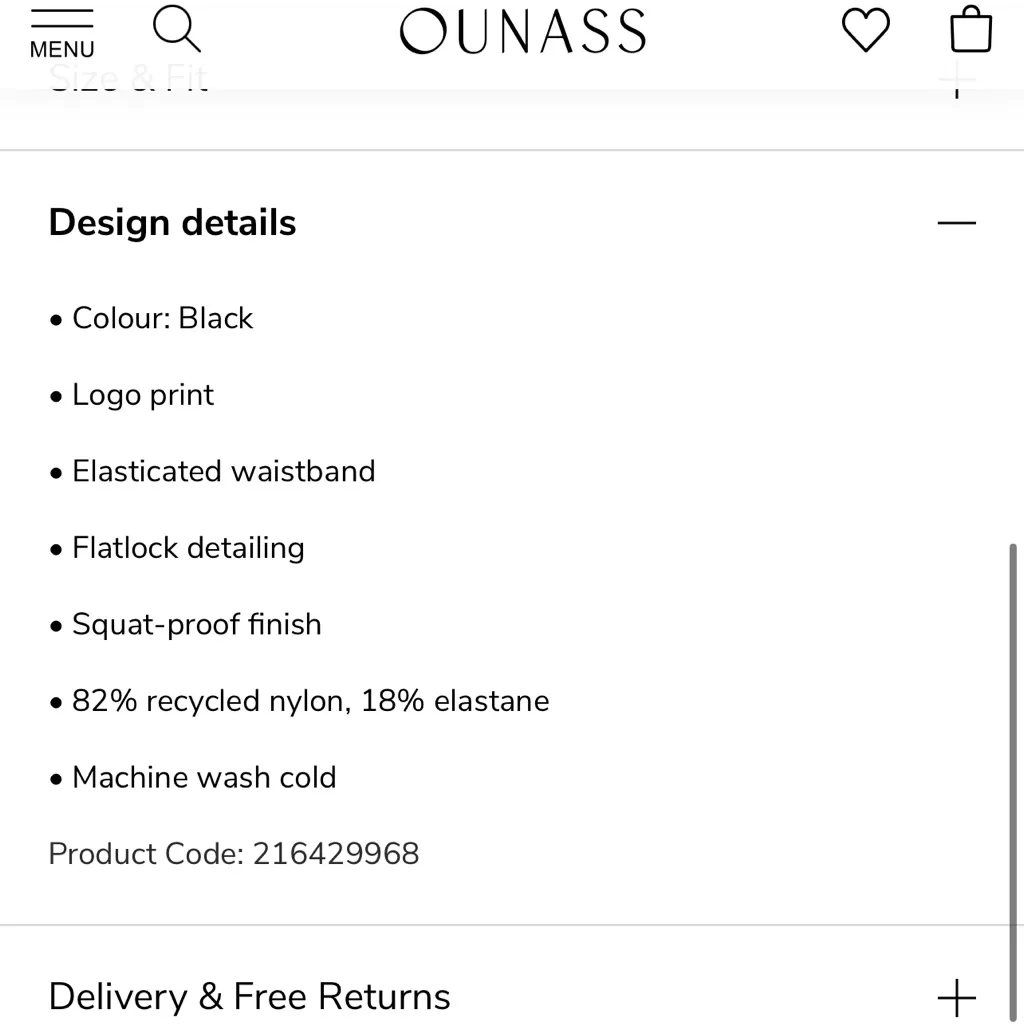Open the shopping bag
The width and height of the screenshot is (1024, 1024).
coord(970,29)
